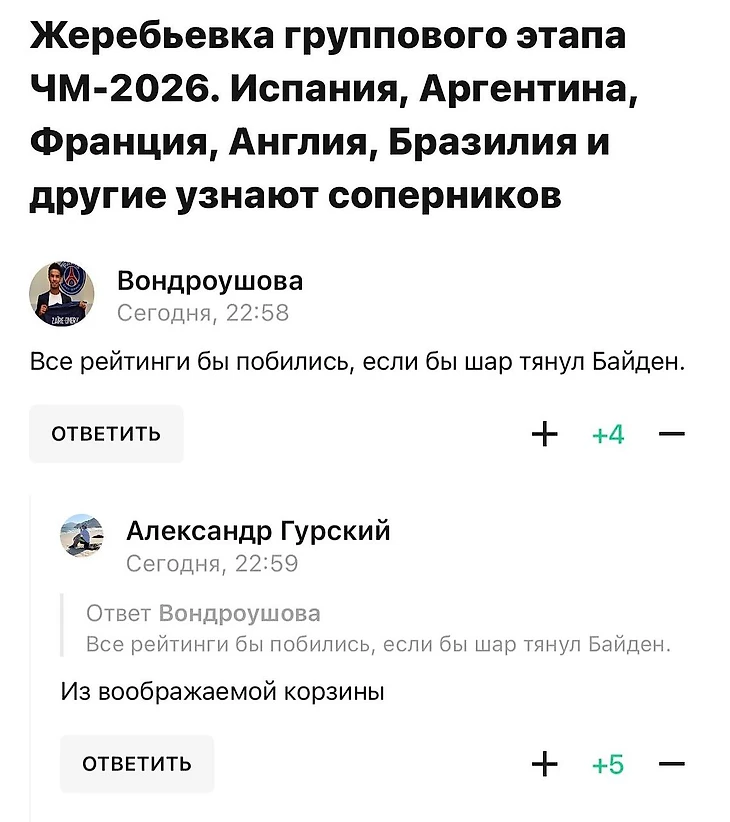The image size is (730, 822).
Task: Open Александр Гурский's profile name
Action: point(258,531)
